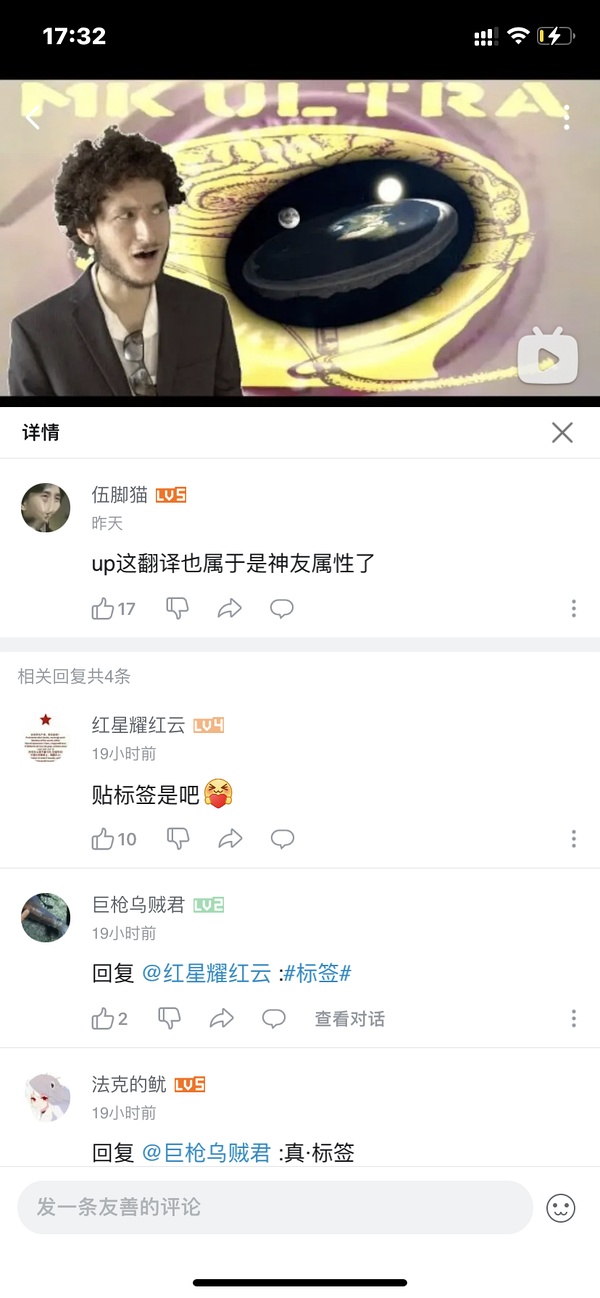Tap the 发一条友善的评论 comment field
This screenshot has height=1298, width=600.
point(274,1207)
